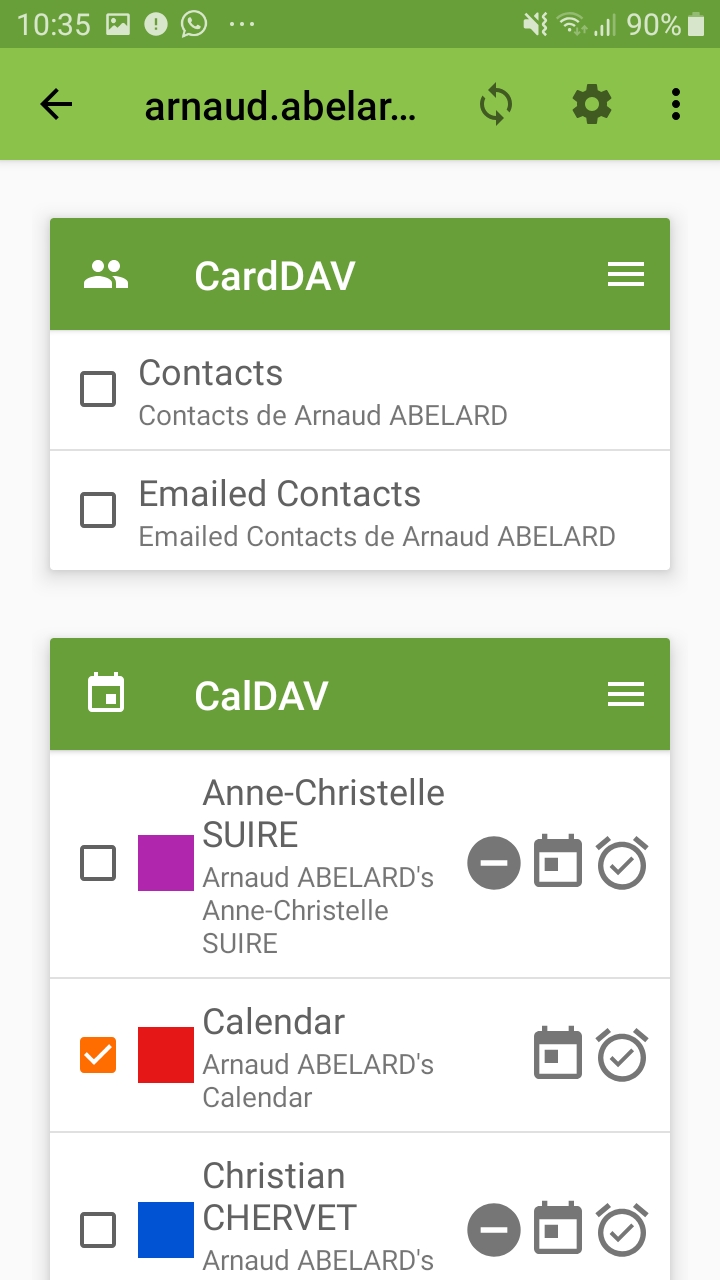The width and height of the screenshot is (720, 1280).
Task: Tap the calendar icon in the CalDAV header
Action: pos(107,691)
